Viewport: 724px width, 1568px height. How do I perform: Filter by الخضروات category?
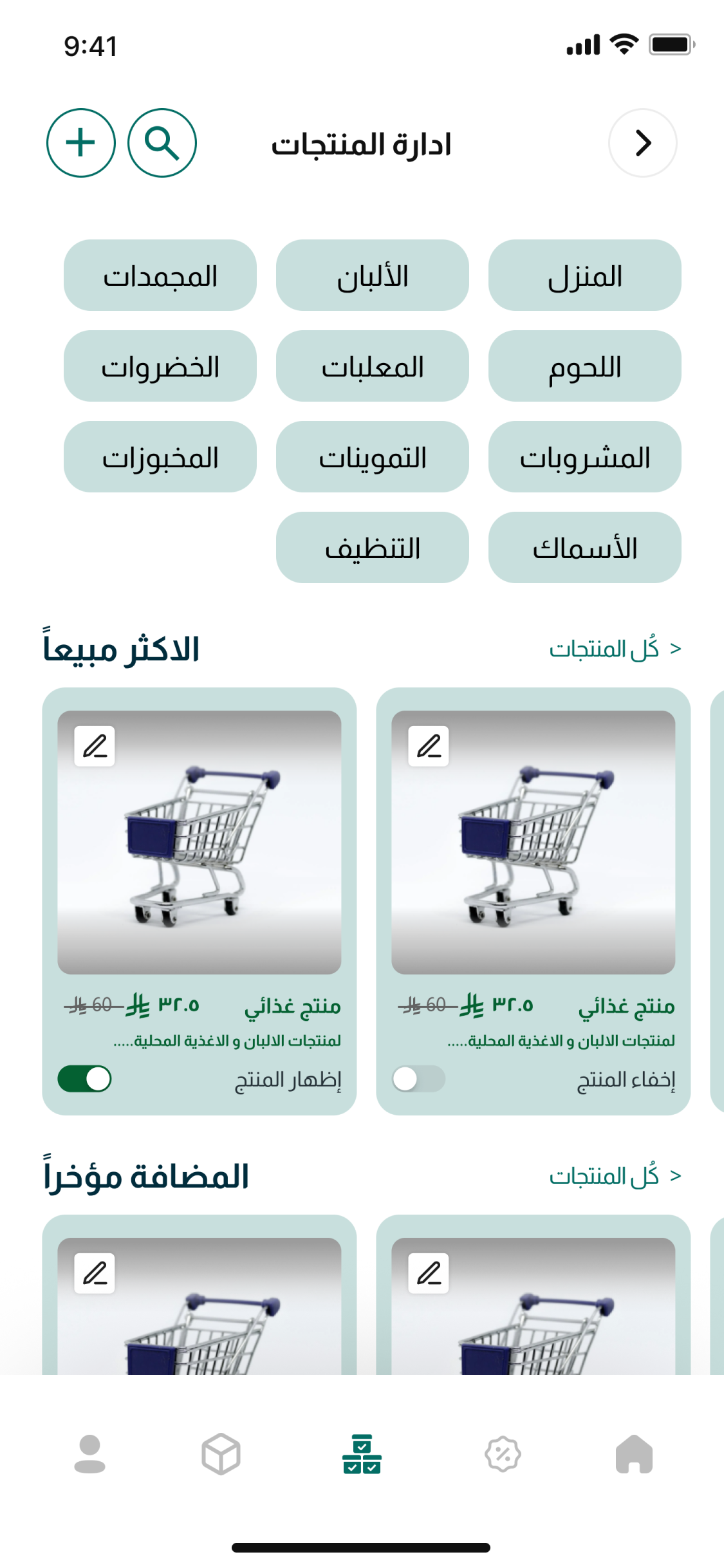160,366
